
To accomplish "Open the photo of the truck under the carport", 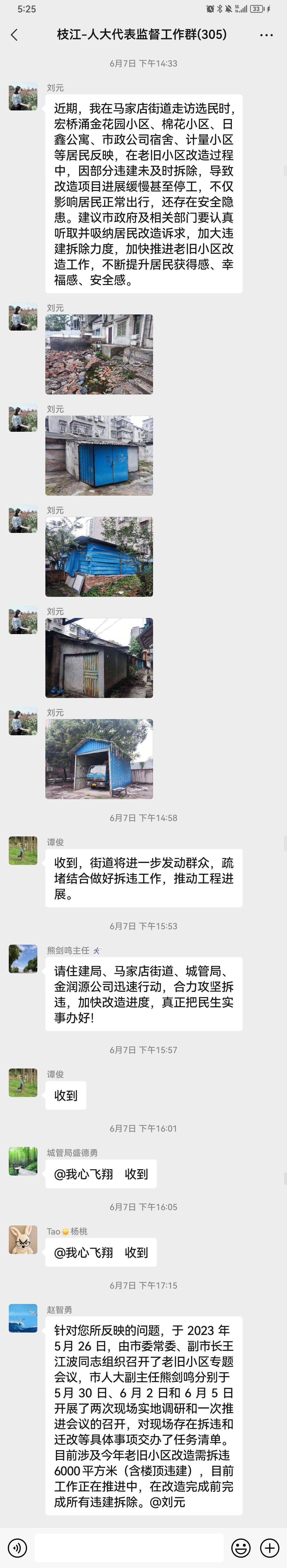I will (99, 758).
